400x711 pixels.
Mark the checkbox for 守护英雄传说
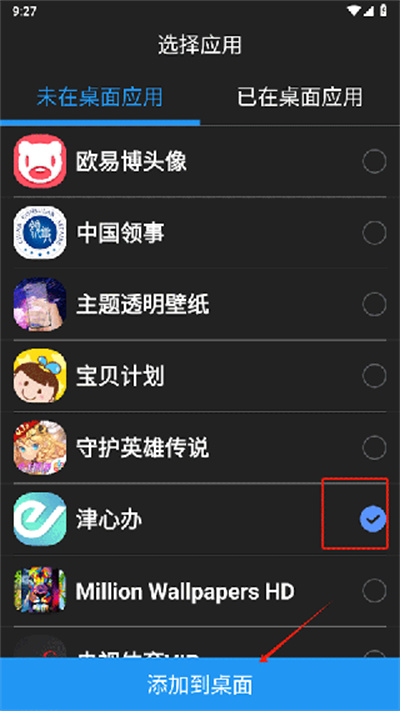pos(374,448)
